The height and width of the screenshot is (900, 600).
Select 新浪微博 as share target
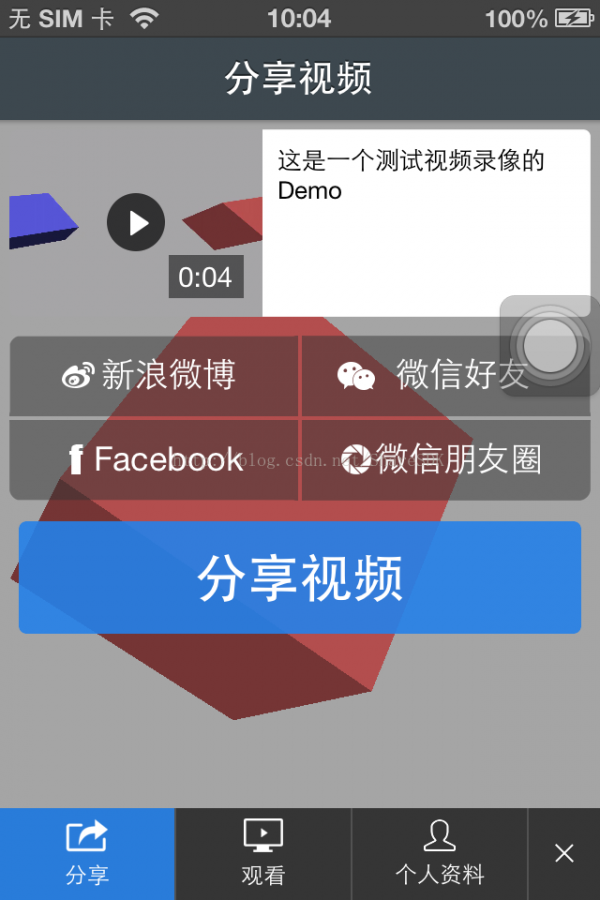[x=154, y=376]
